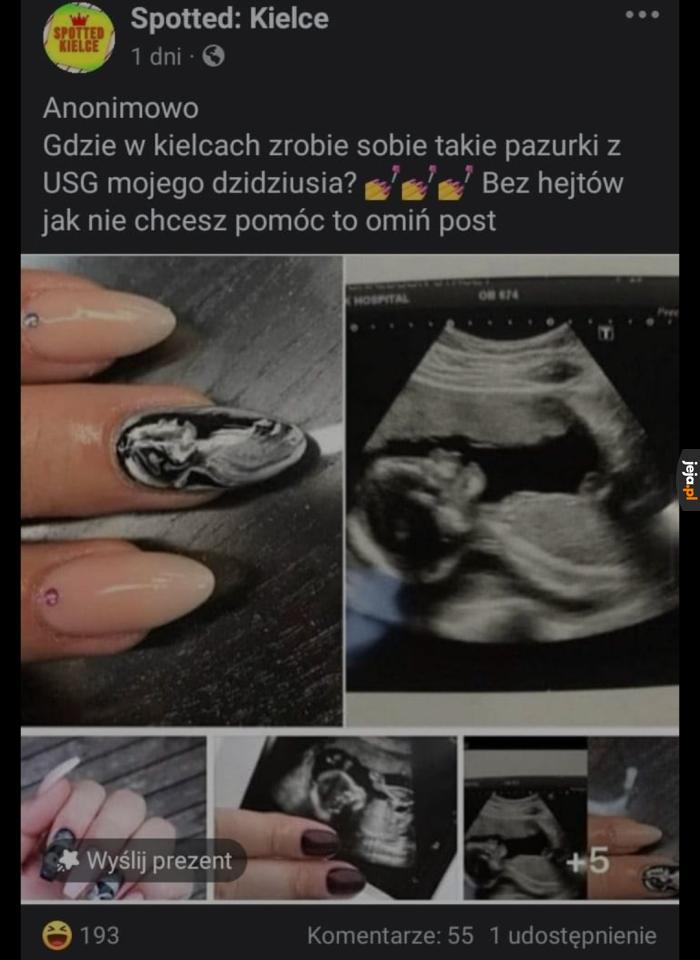Open the Spotted: Kielce page profile

pos(230,18)
